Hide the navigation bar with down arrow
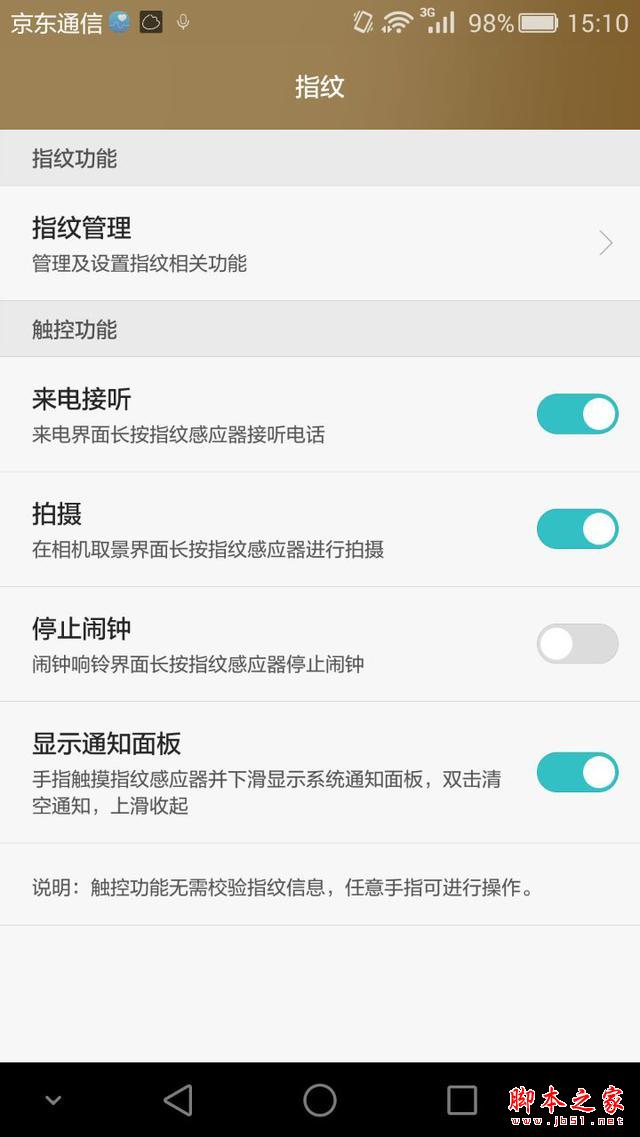The width and height of the screenshot is (640, 1137). point(54,1100)
